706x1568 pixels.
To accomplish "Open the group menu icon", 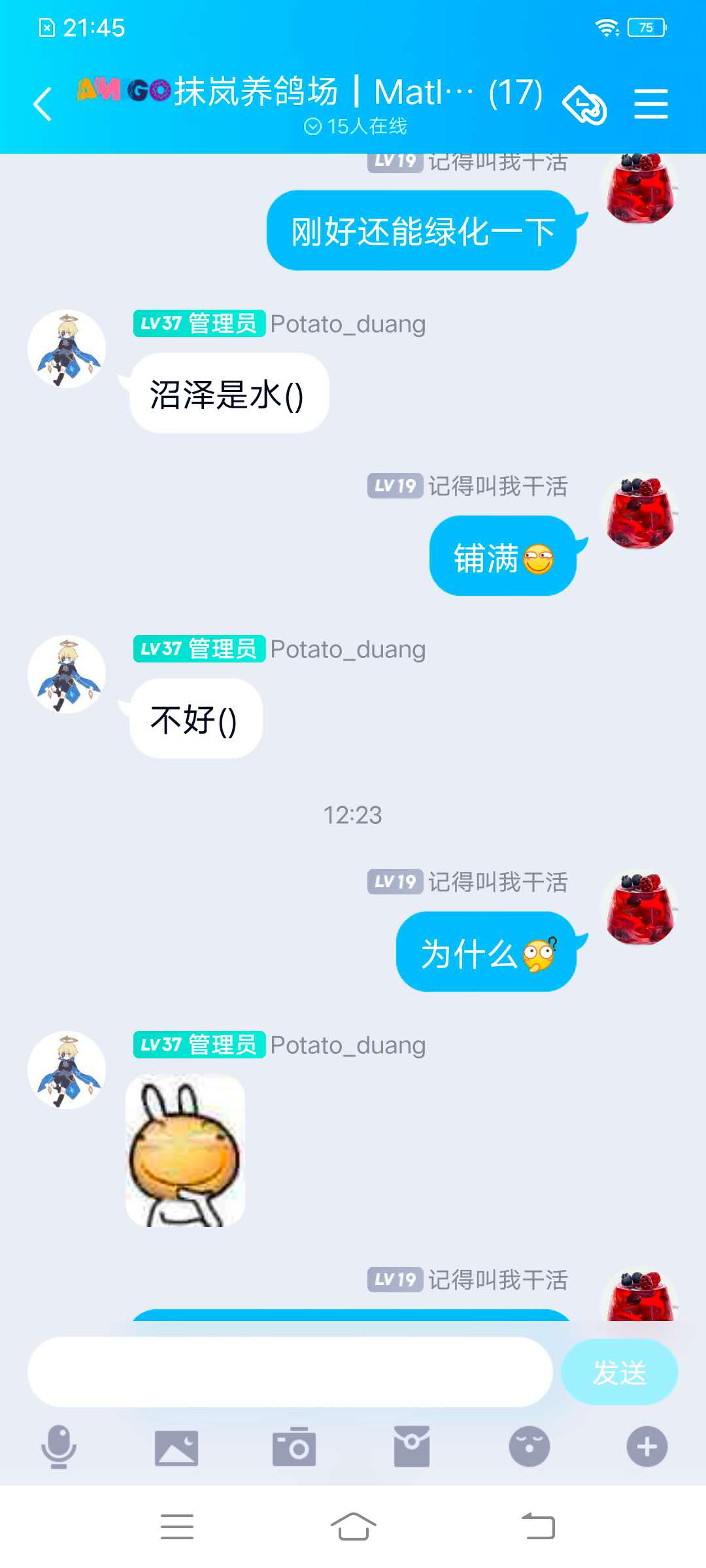I will coord(650,105).
